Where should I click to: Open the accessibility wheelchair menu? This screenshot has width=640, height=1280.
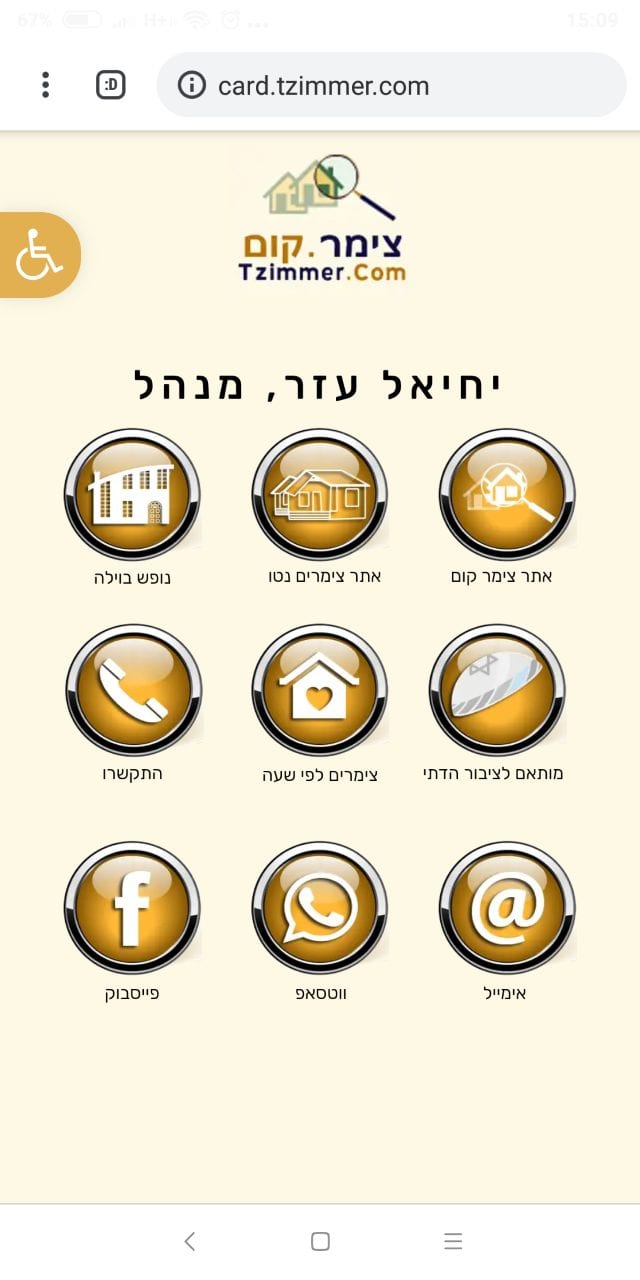(x=37, y=256)
